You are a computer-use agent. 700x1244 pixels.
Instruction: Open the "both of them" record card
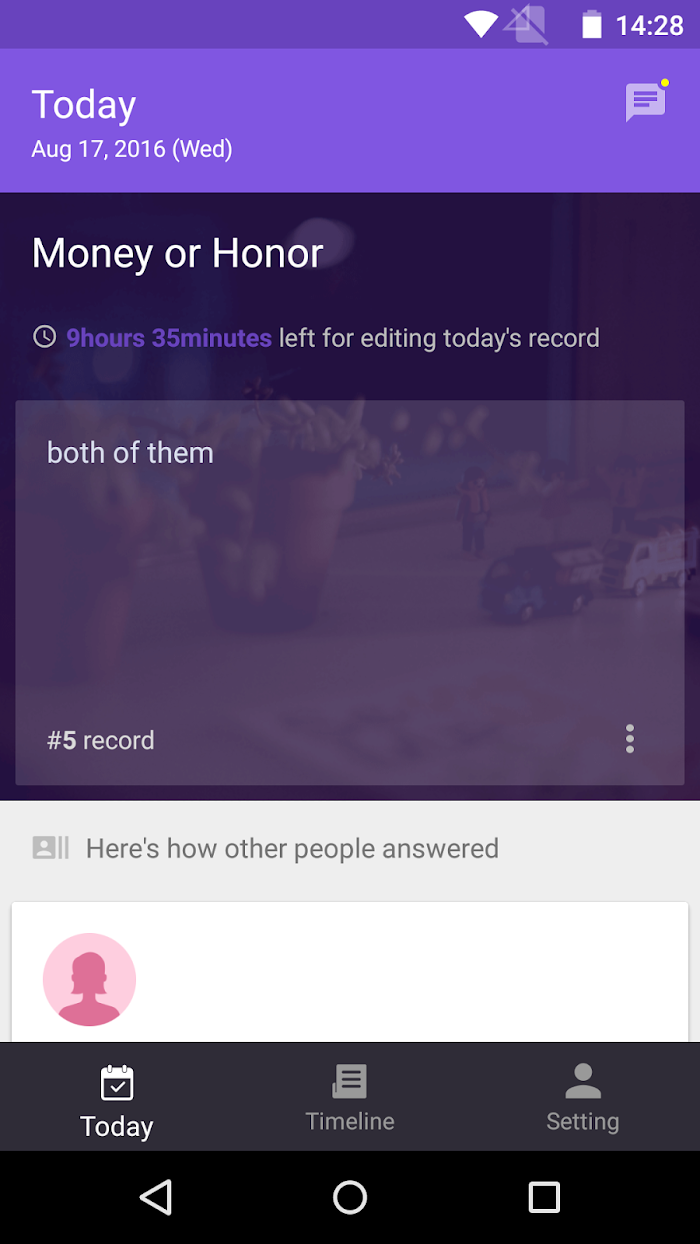[350, 592]
